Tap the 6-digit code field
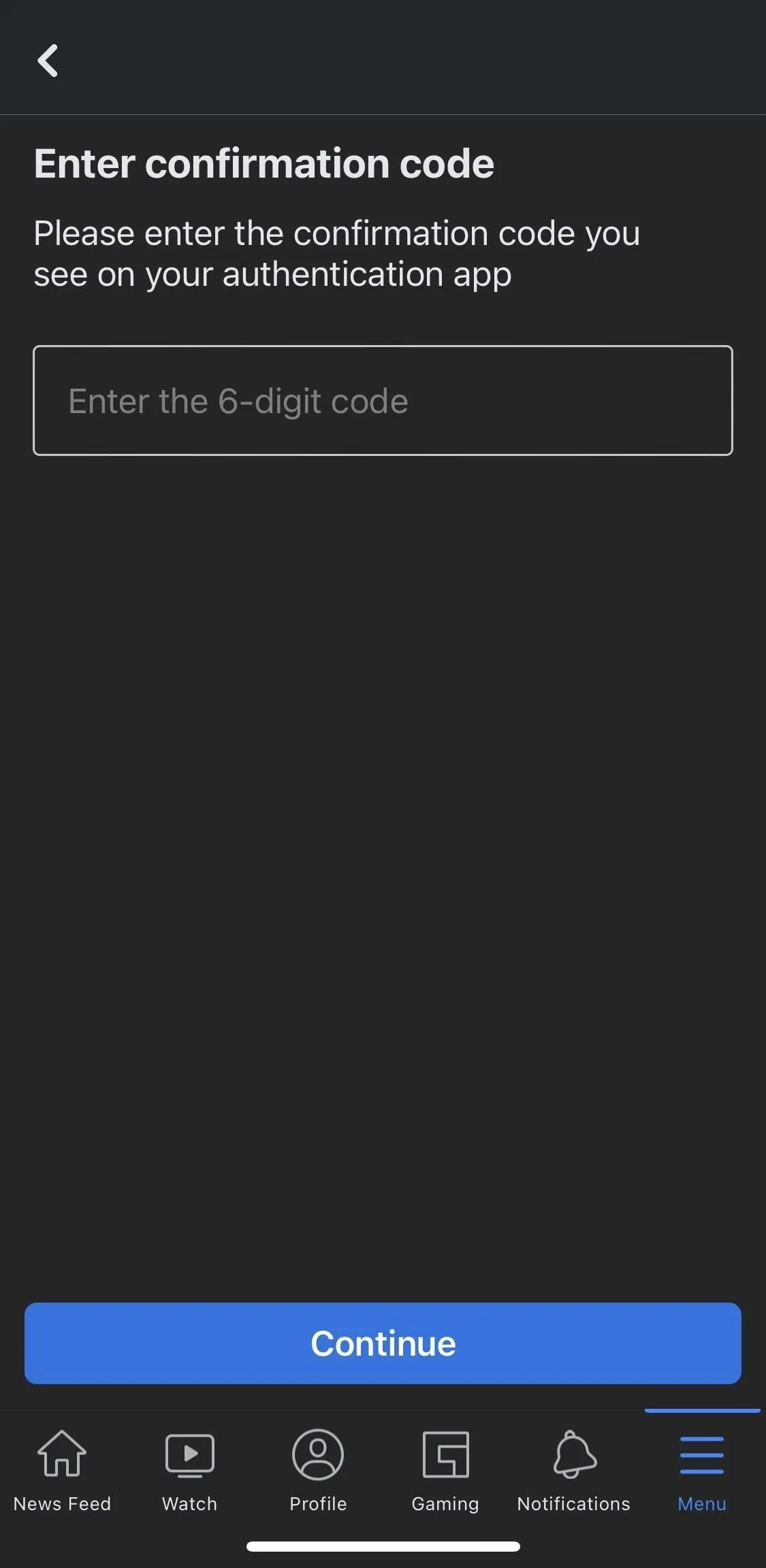766x1568 pixels. 383,400
